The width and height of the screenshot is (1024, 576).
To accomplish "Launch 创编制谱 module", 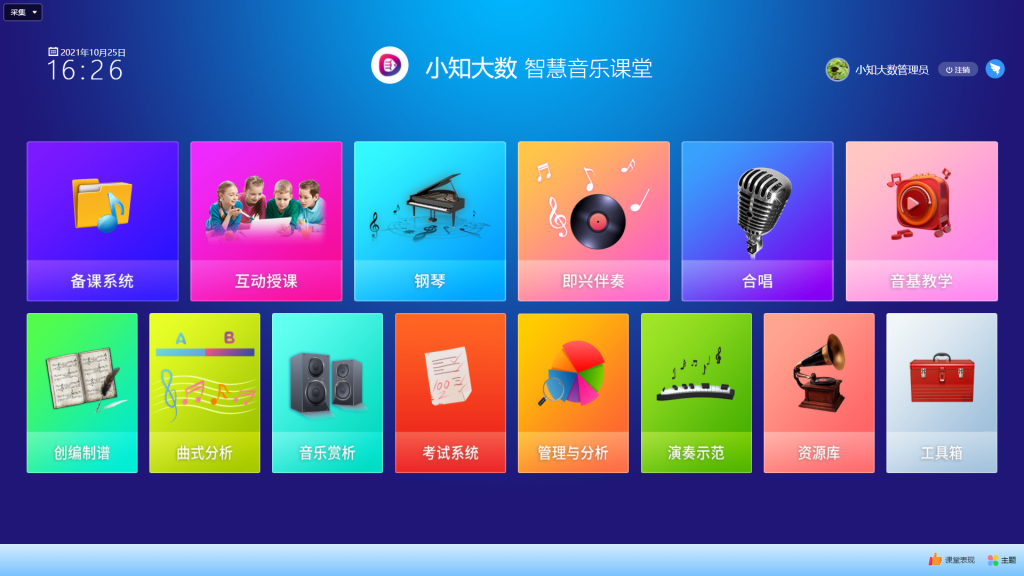I will 82,393.
